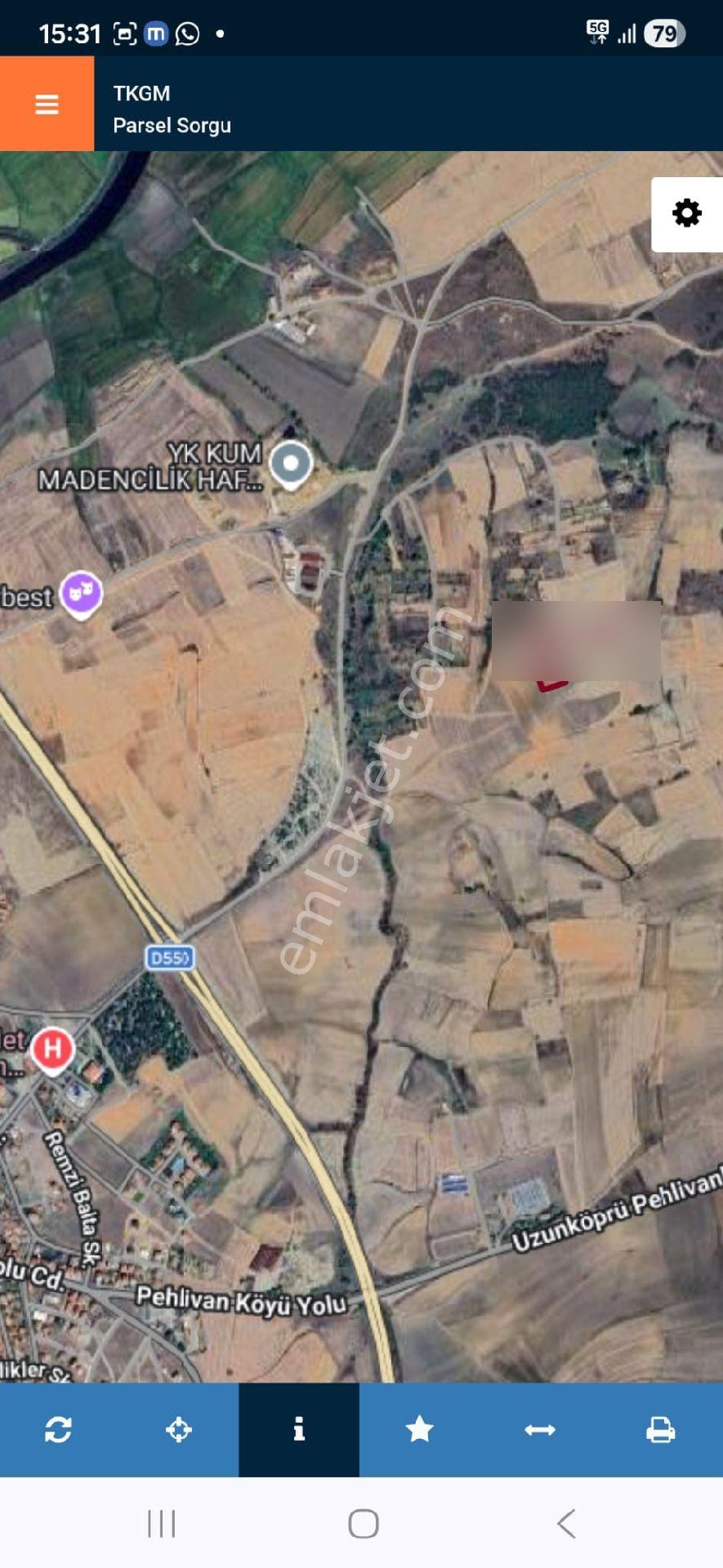Activate the measure distance arrow tool
The width and height of the screenshot is (723, 1568).
coord(540,1430)
